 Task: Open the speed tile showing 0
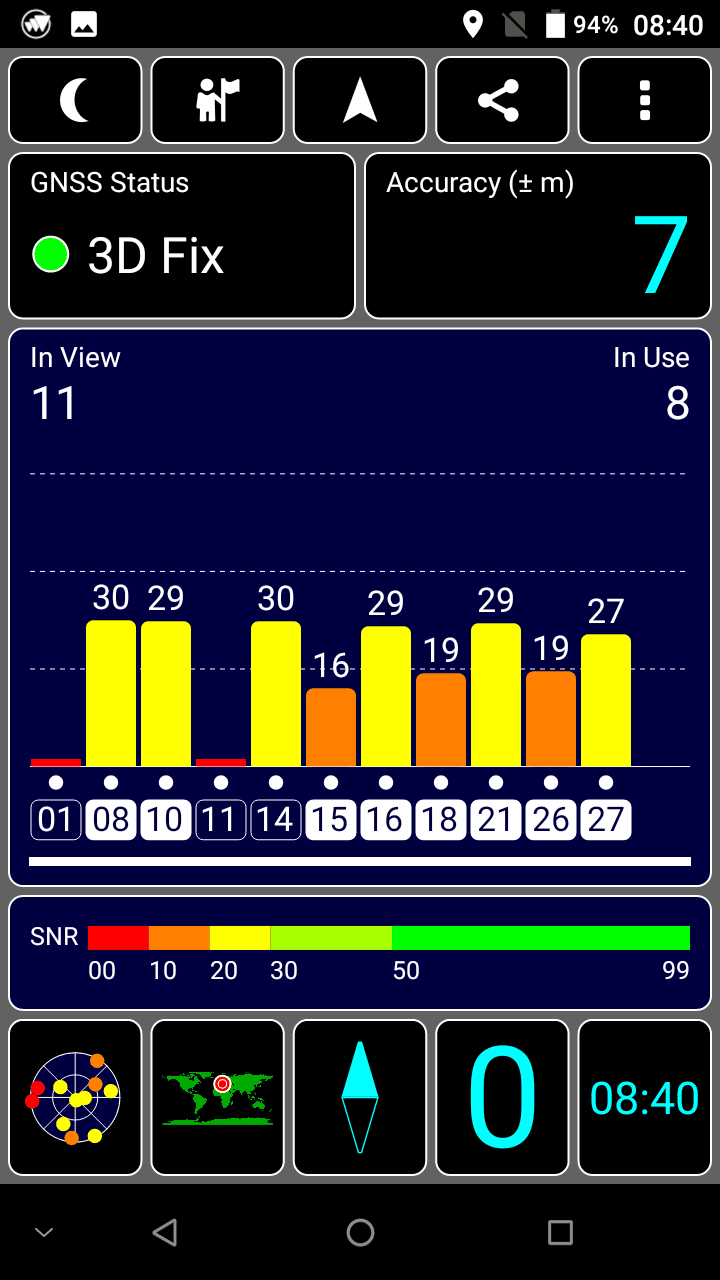502,1097
